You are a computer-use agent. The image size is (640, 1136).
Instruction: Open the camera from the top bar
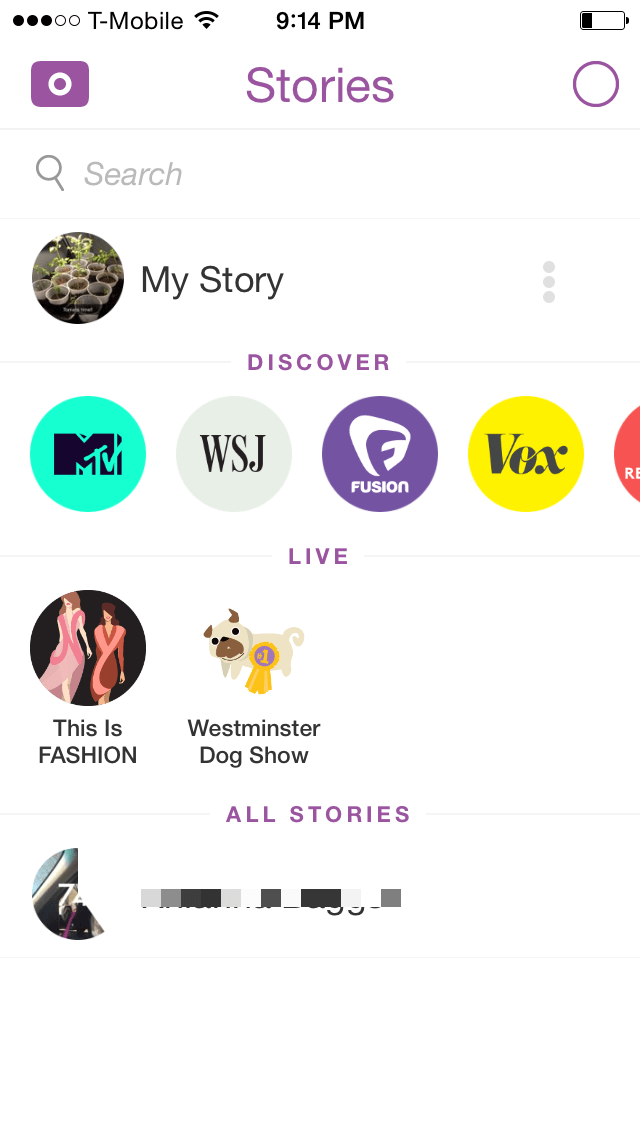[x=60, y=85]
